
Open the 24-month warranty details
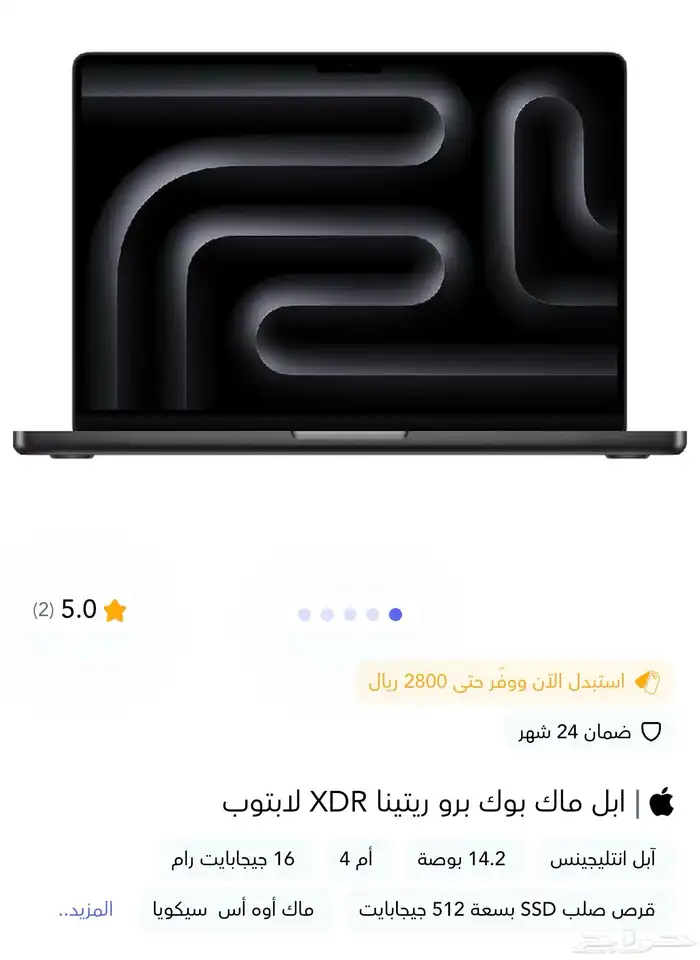coord(589,732)
